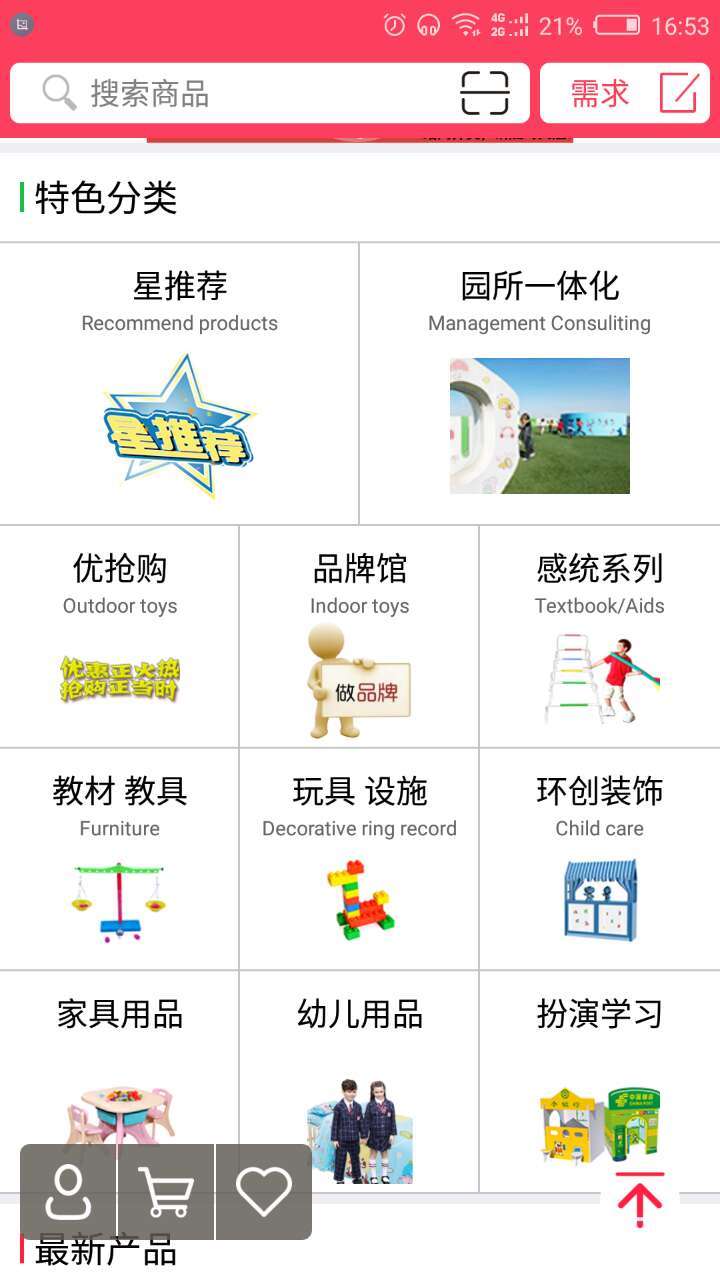Open the 星推荐 category tile
The height and width of the screenshot is (1280, 720).
click(180, 384)
